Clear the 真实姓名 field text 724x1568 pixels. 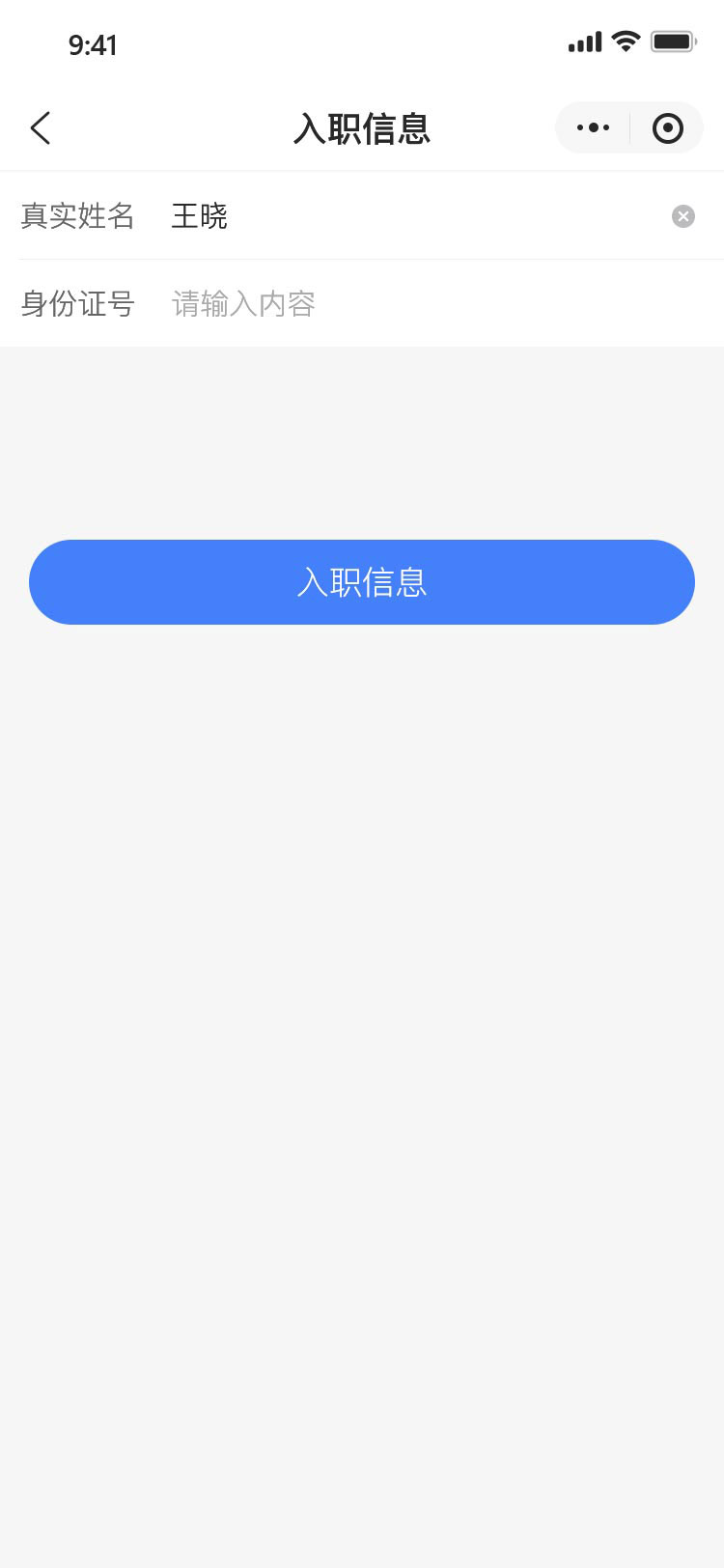coord(683,216)
